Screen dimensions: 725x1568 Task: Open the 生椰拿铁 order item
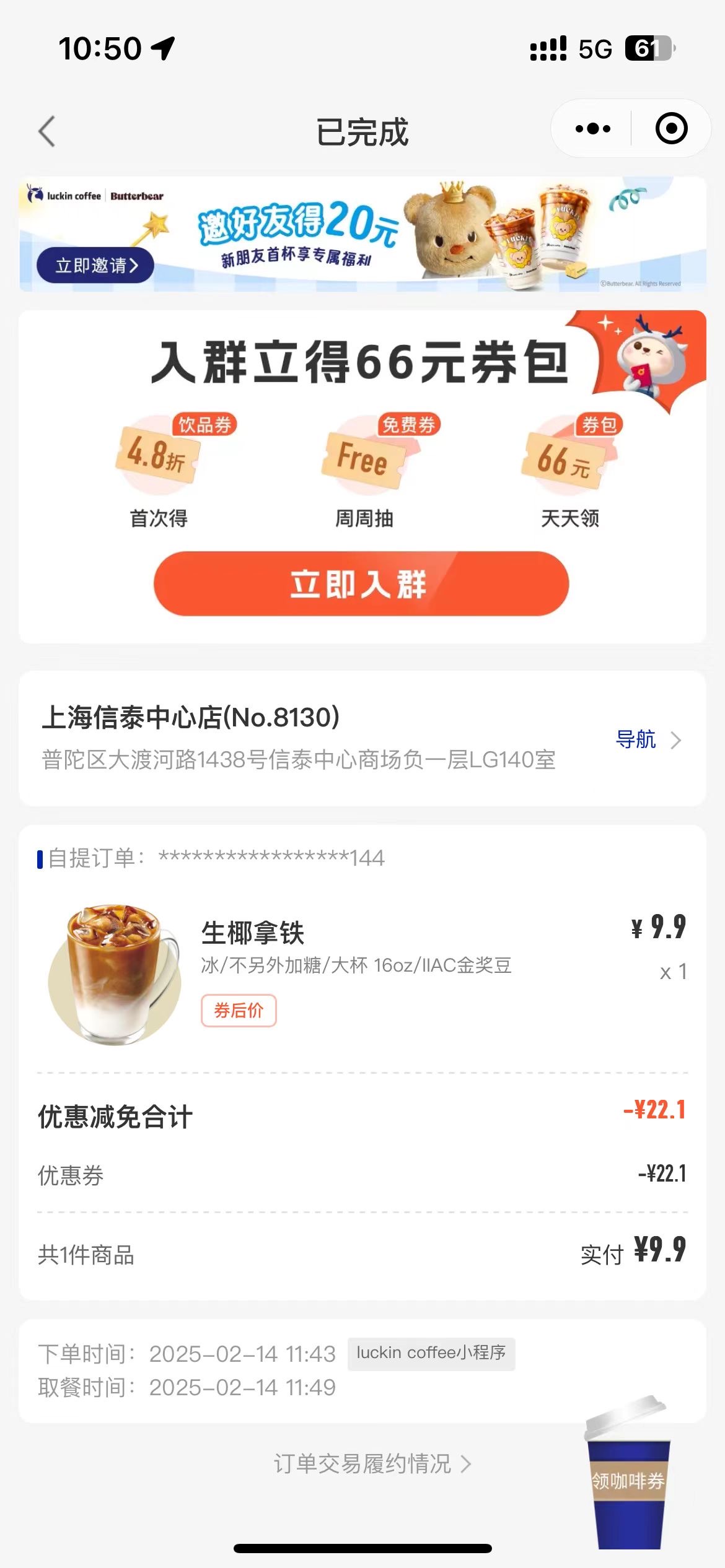coord(362,973)
